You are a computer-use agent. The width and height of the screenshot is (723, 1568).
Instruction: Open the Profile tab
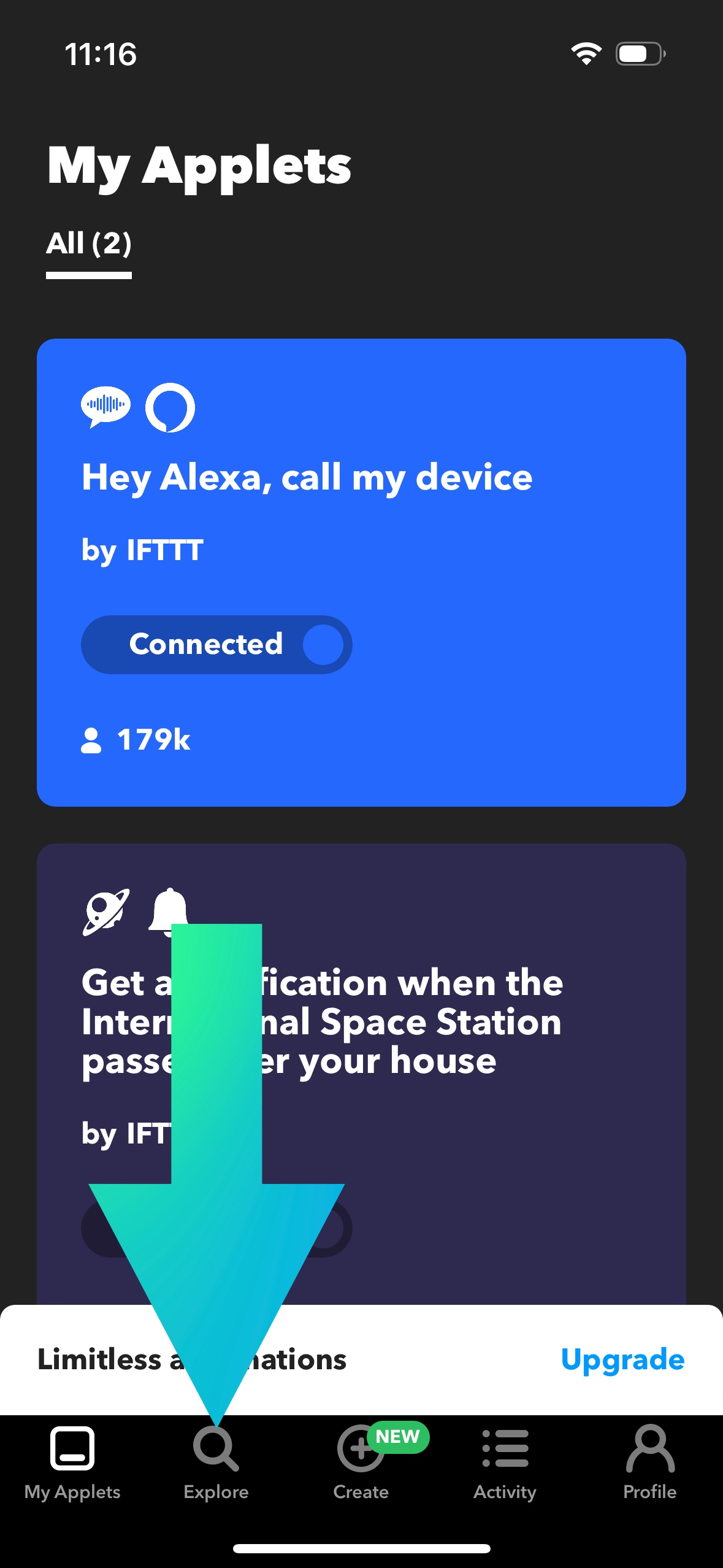pos(649,1463)
